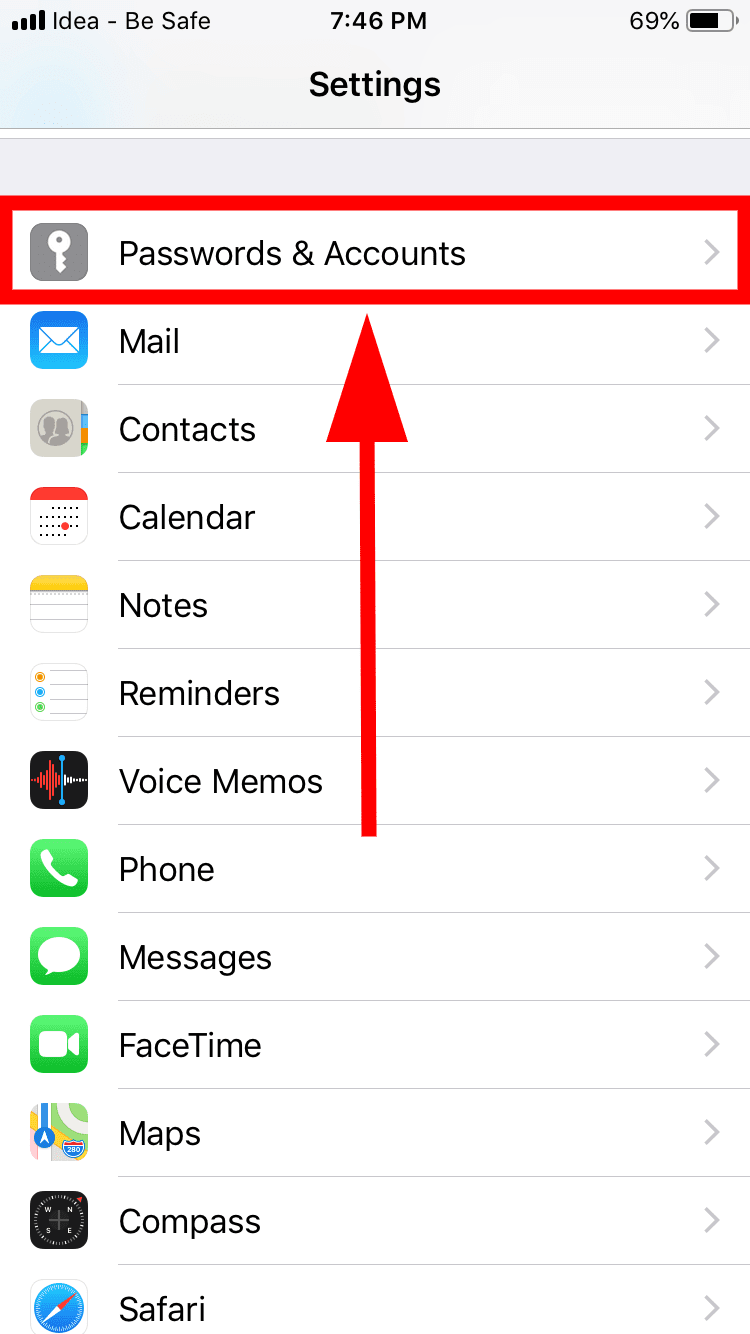Open Maps settings via its chevron
Image resolution: width=750 pixels, height=1334 pixels.
point(711,1132)
